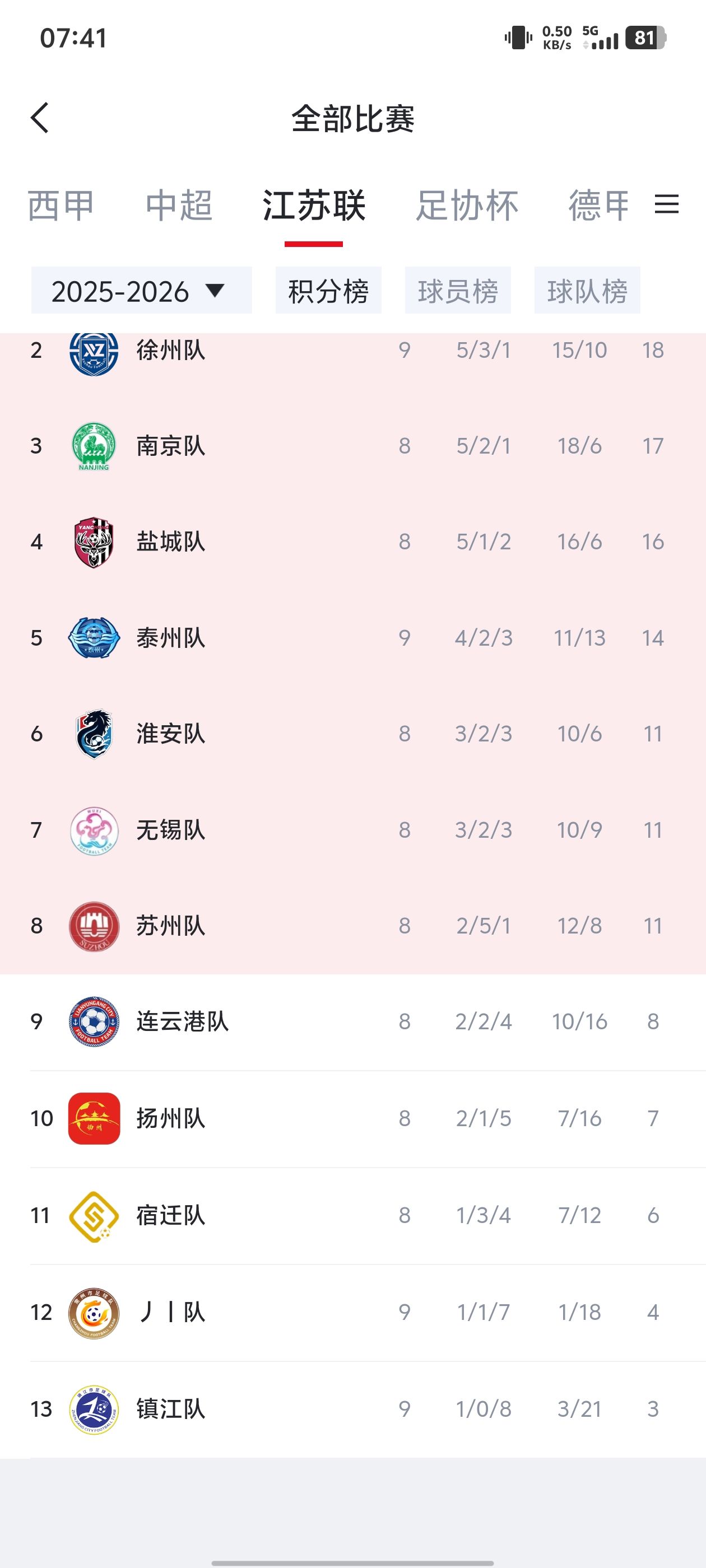Open the 2025-2026 season dropdown
This screenshot has height=1568, width=706.
tap(141, 290)
